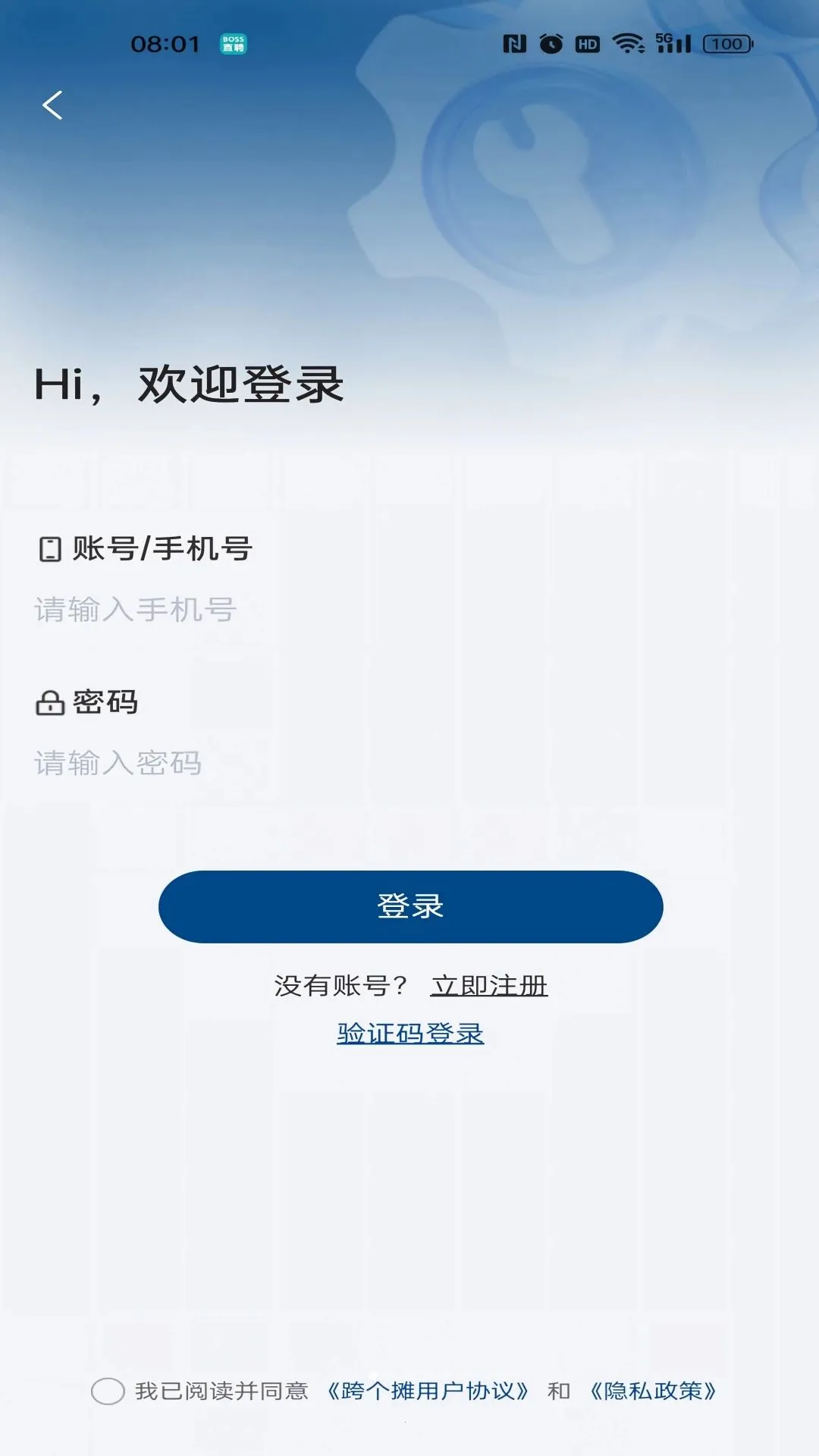Viewport: 819px width, 1456px height.
Task: Tap the blue 登录 button
Action: click(x=410, y=906)
